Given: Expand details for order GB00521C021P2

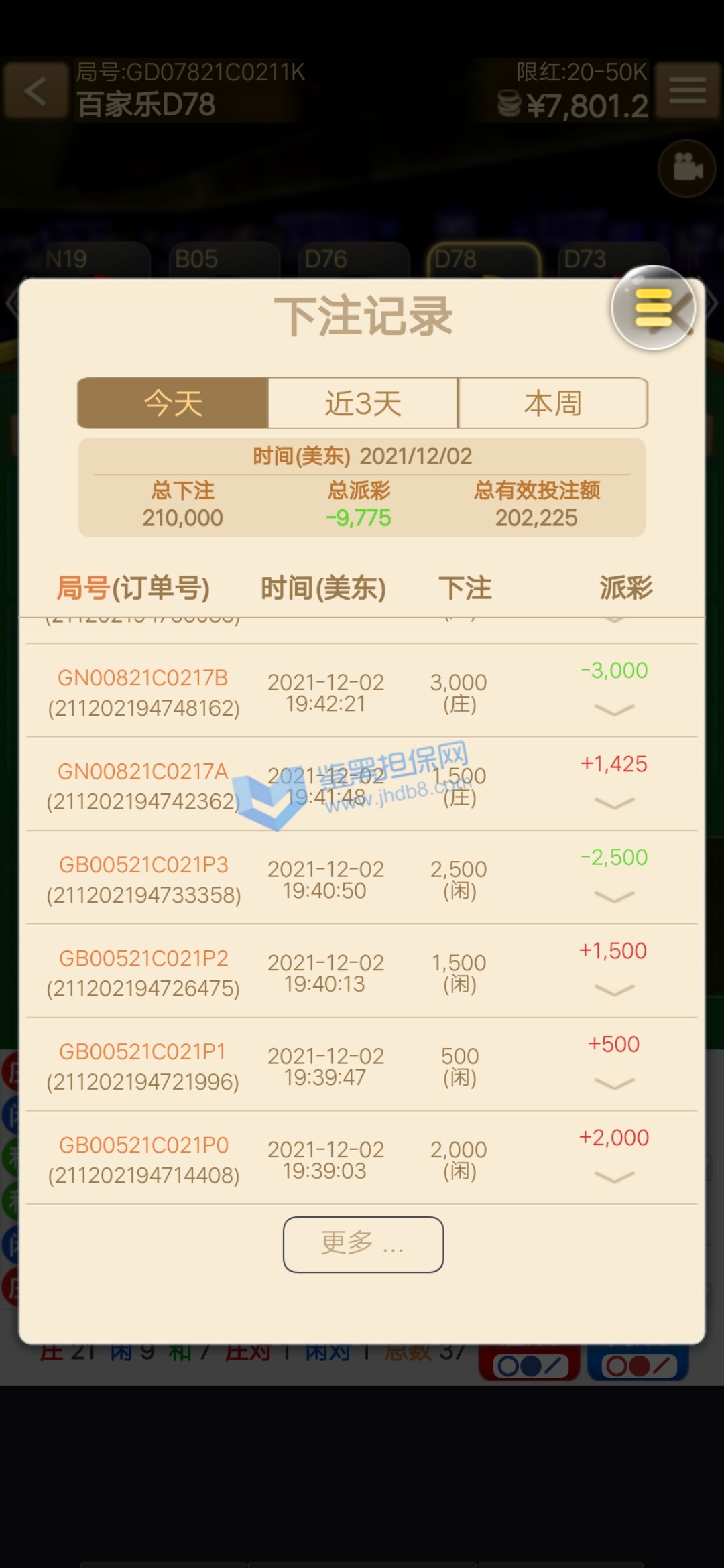Looking at the screenshot, I should point(614,990).
